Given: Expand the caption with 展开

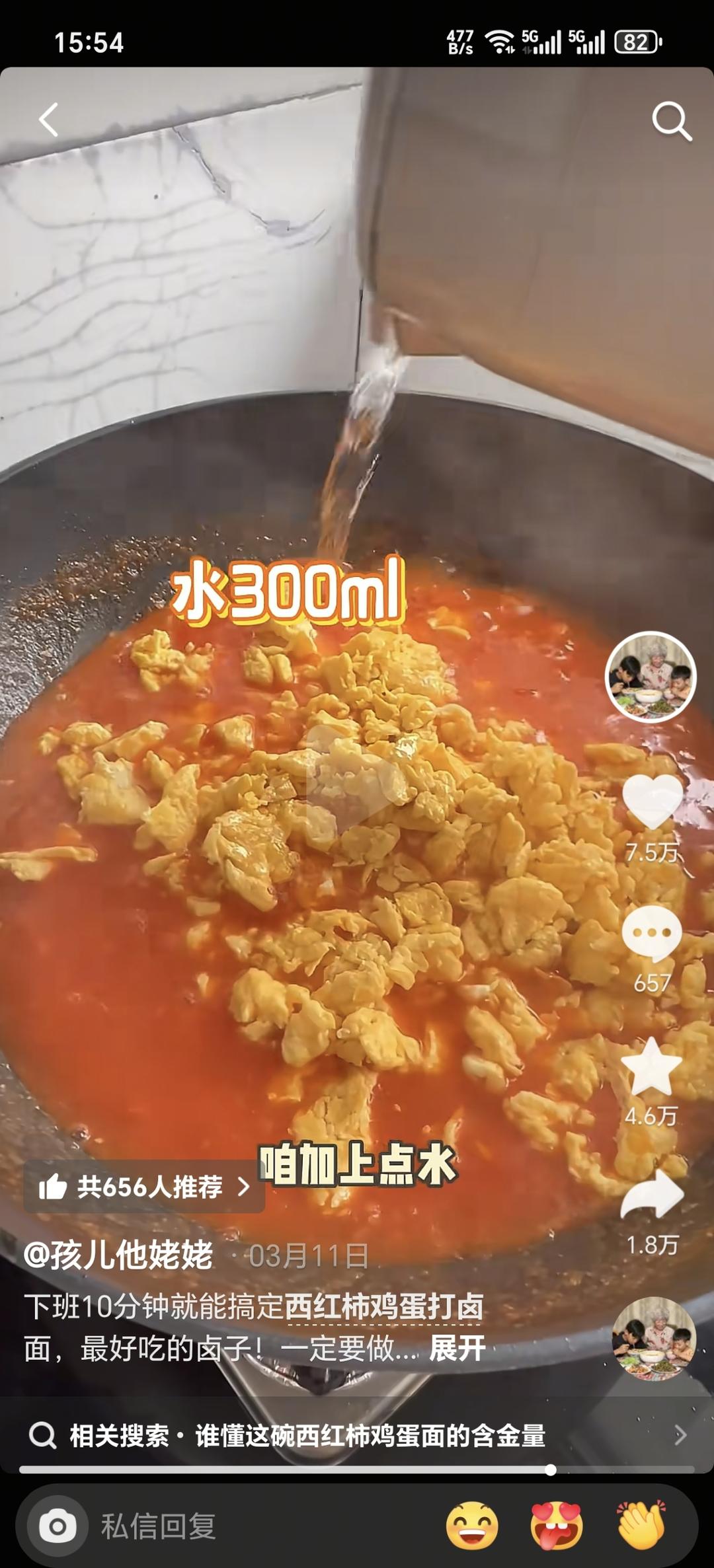Looking at the screenshot, I should click(x=457, y=1348).
